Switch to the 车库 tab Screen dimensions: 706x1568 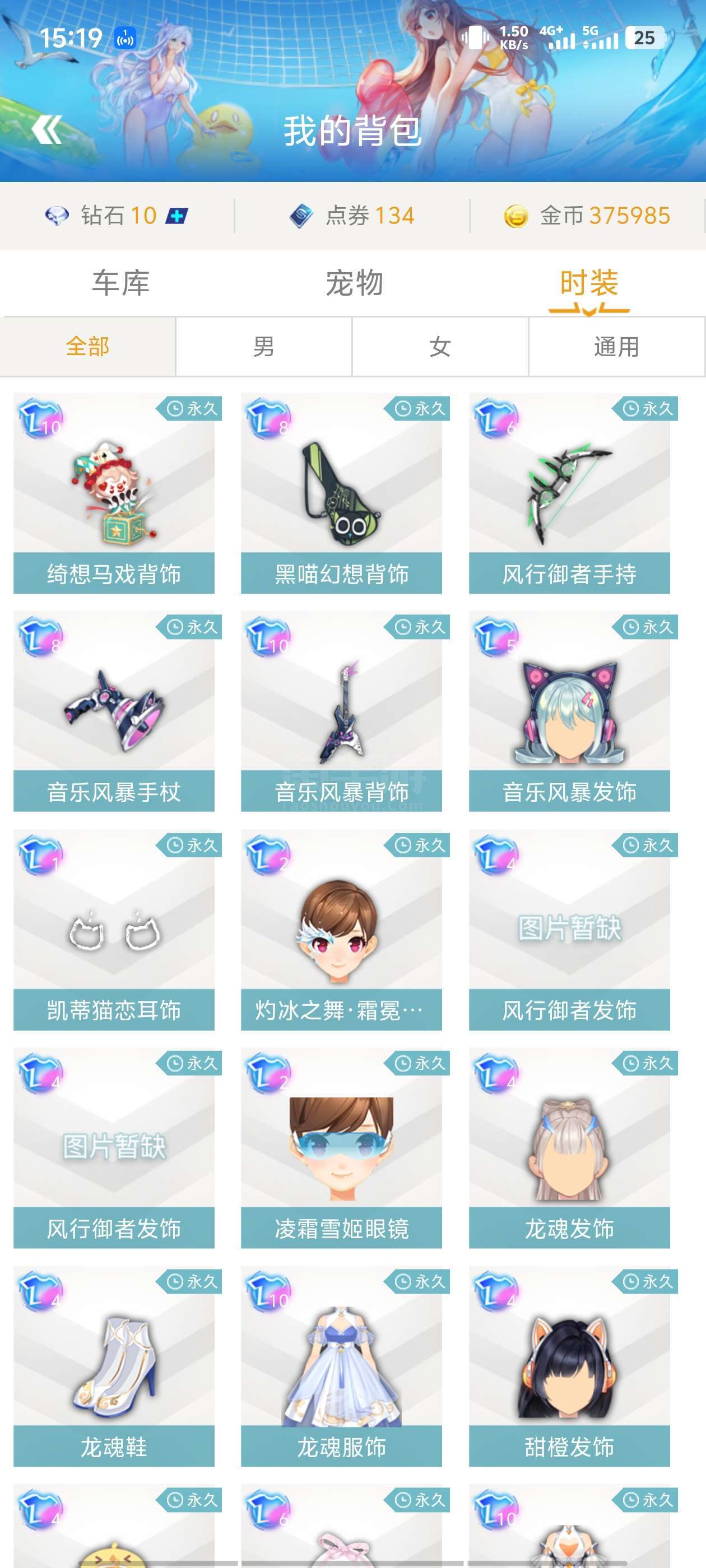click(x=120, y=283)
